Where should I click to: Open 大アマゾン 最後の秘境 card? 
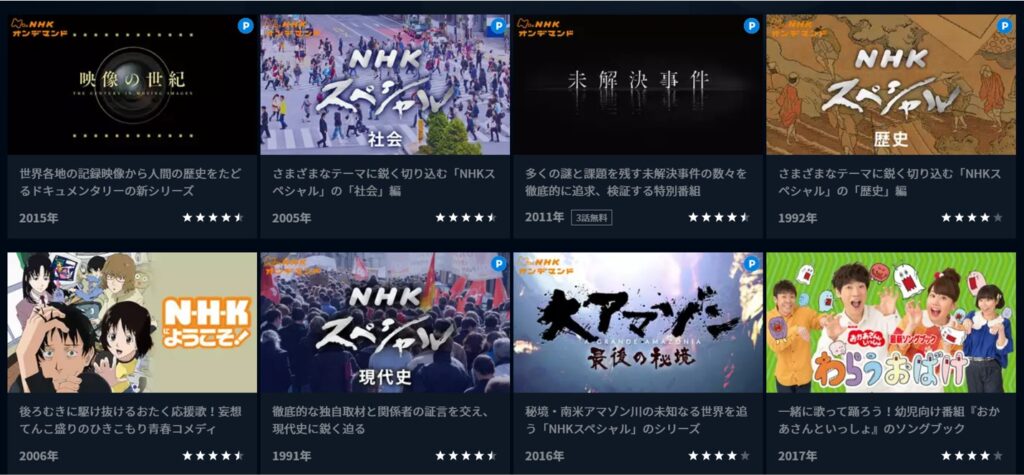pyautogui.click(x=638, y=322)
